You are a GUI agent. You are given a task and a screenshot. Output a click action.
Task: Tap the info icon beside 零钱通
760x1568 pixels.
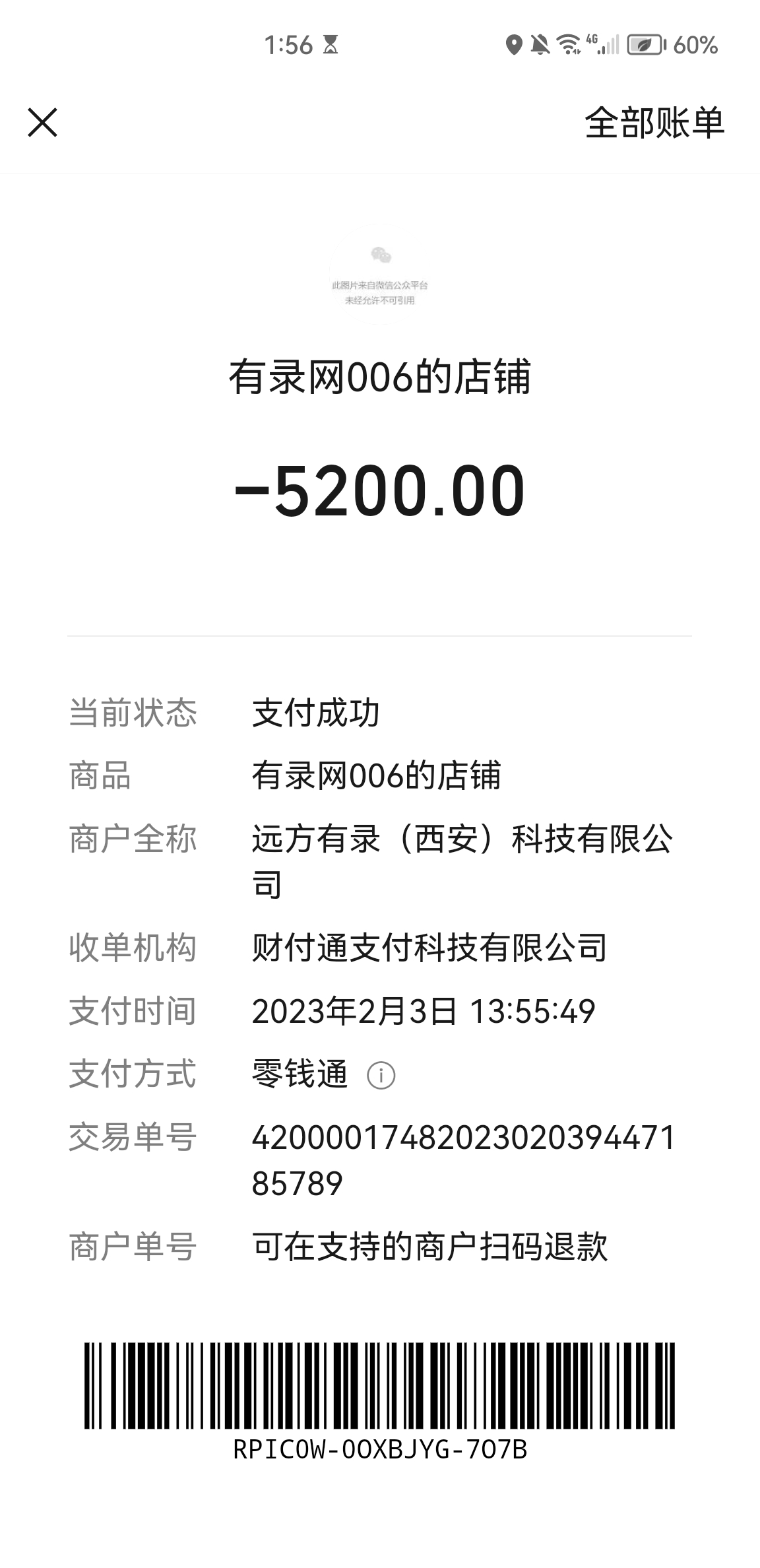[381, 1075]
